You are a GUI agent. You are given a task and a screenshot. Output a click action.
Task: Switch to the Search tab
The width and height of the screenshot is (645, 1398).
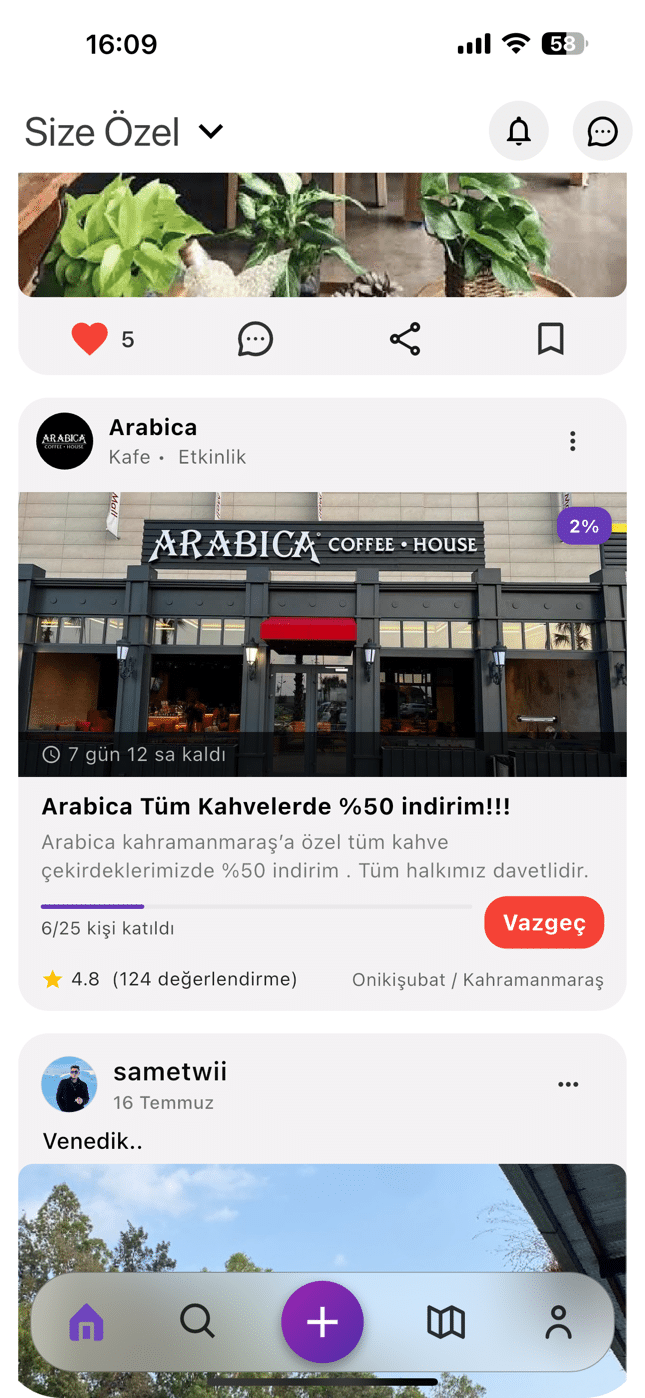(197, 1322)
